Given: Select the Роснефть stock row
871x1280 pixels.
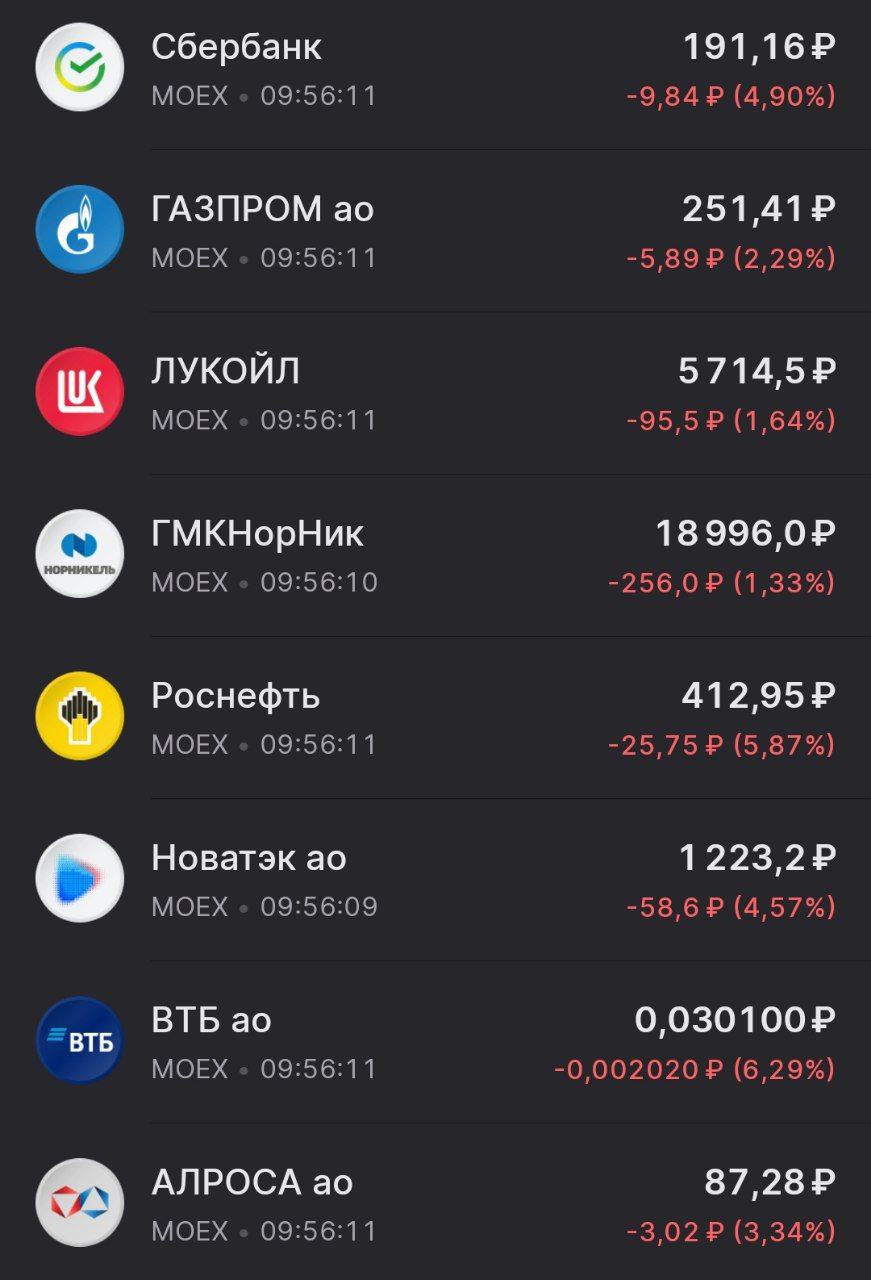Looking at the screenshot, I should tap(435, 717).
